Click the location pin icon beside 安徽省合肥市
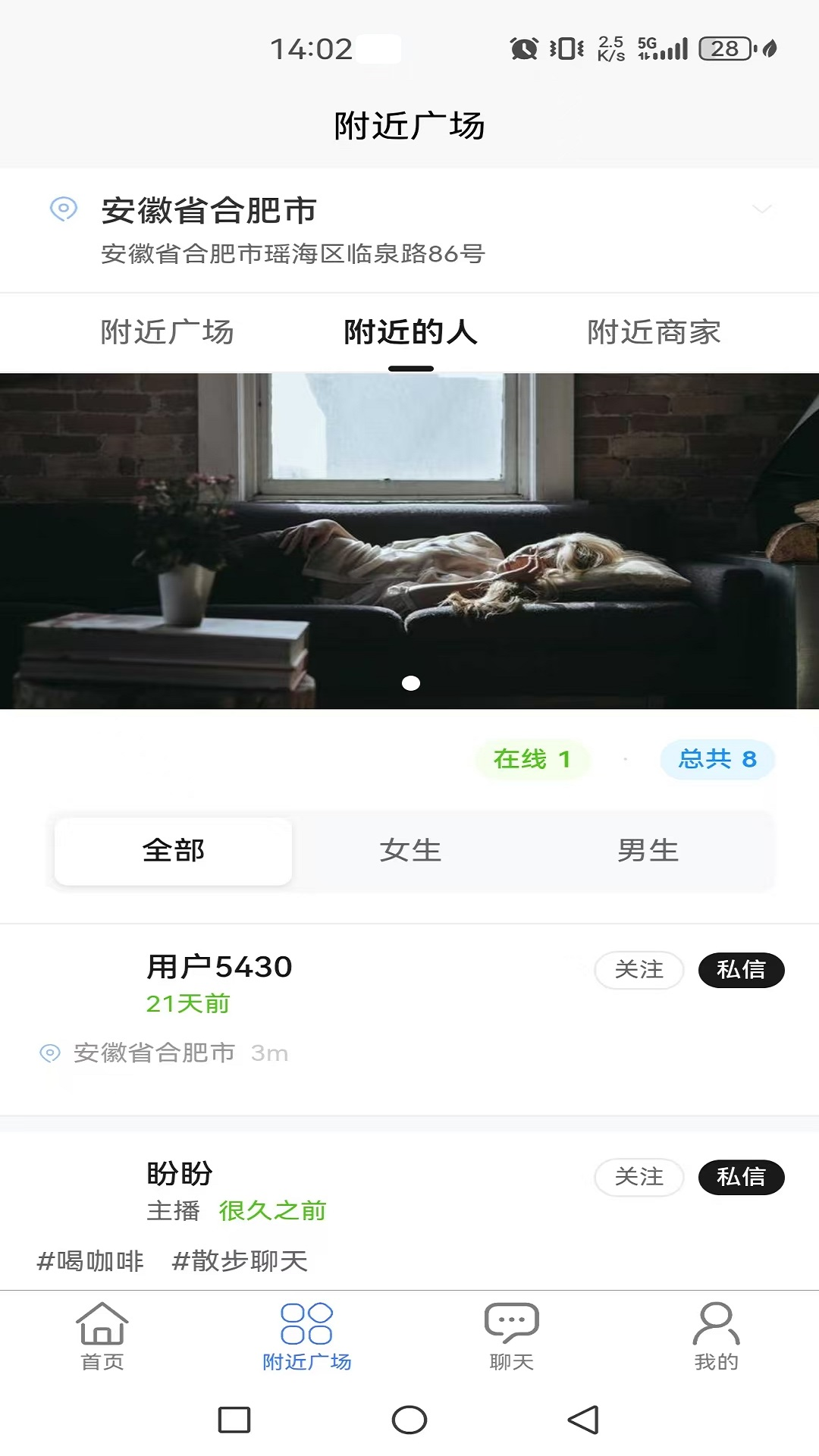819x1456 pixels. coord(63,209)
